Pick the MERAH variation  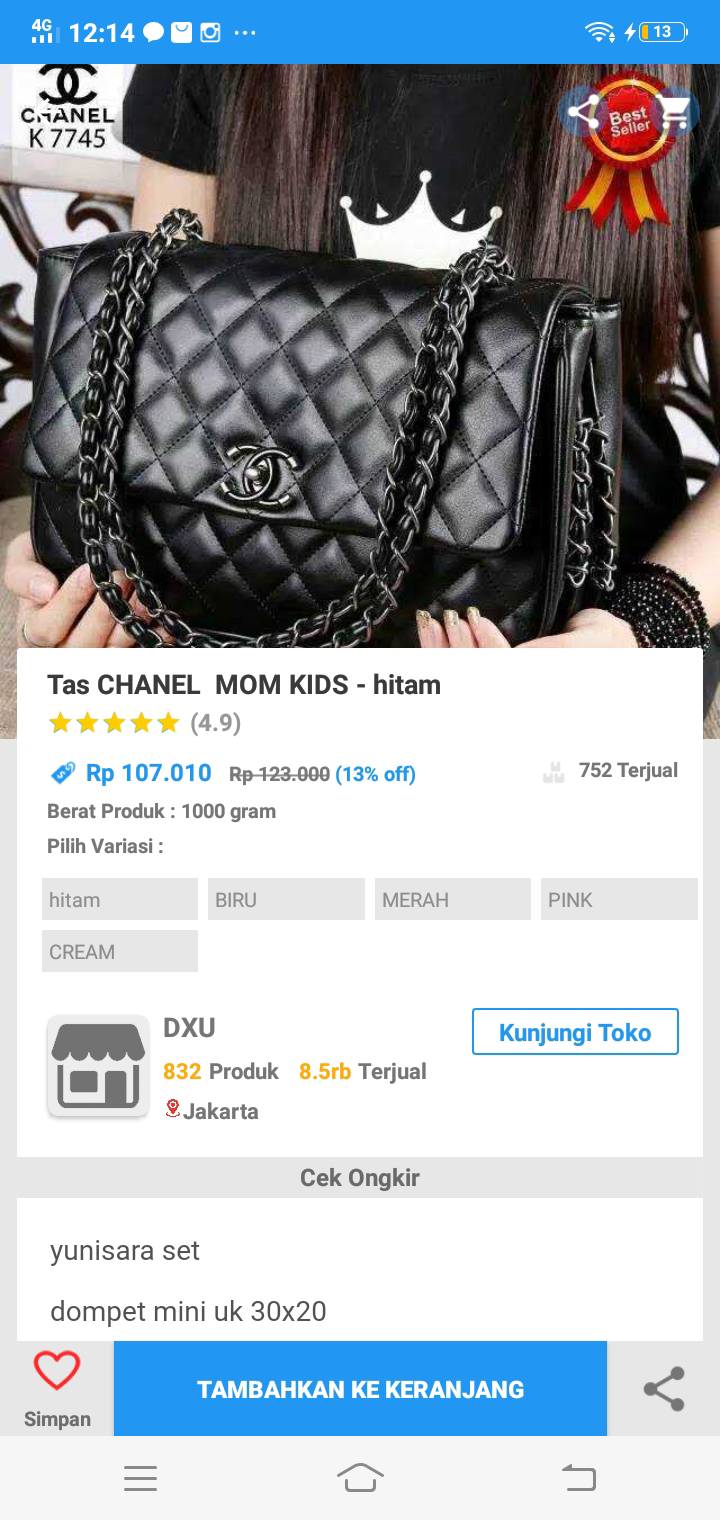[x=453, y=899]
